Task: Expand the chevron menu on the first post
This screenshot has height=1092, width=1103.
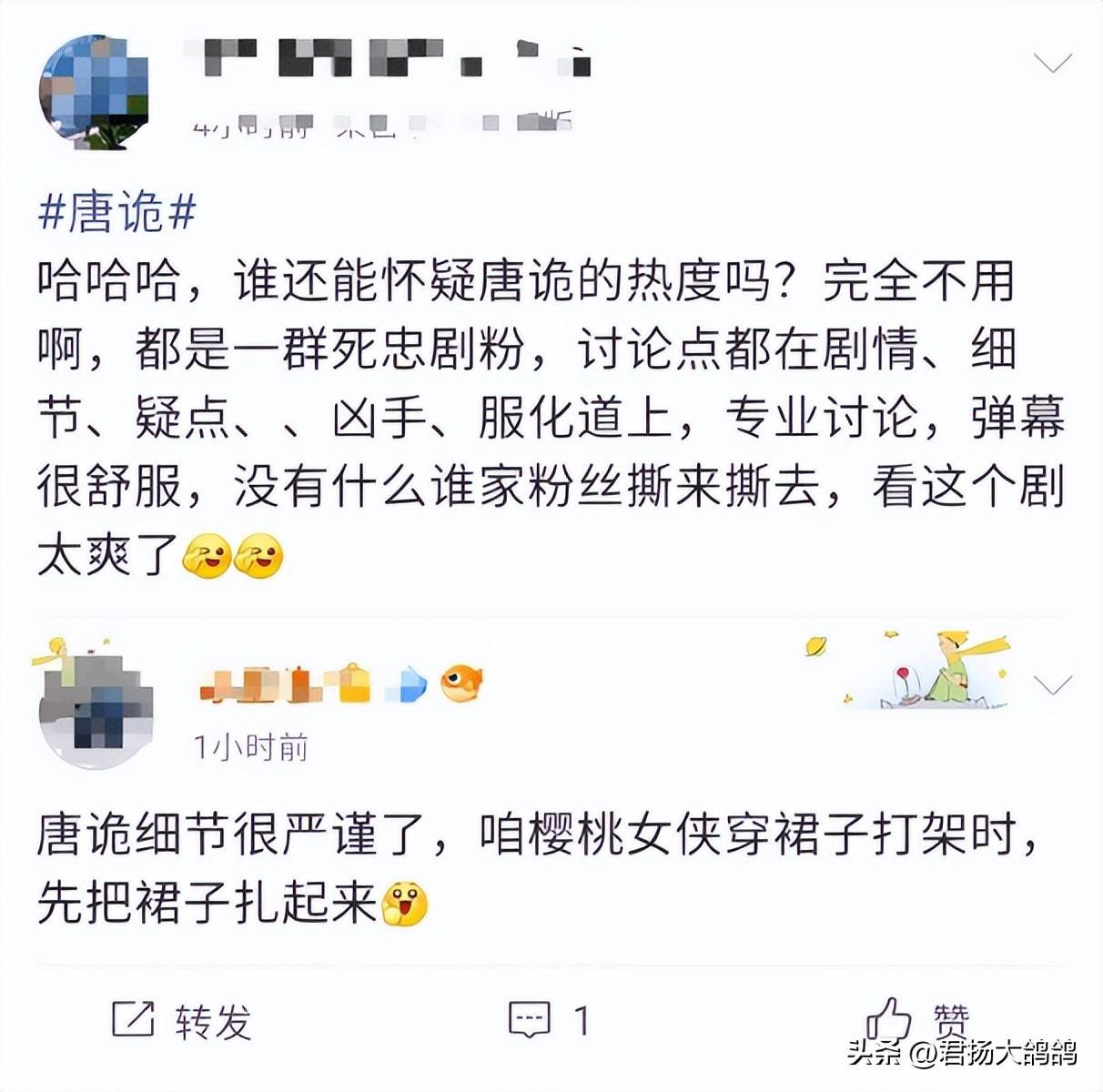Action: click(x=1053, y=63)
